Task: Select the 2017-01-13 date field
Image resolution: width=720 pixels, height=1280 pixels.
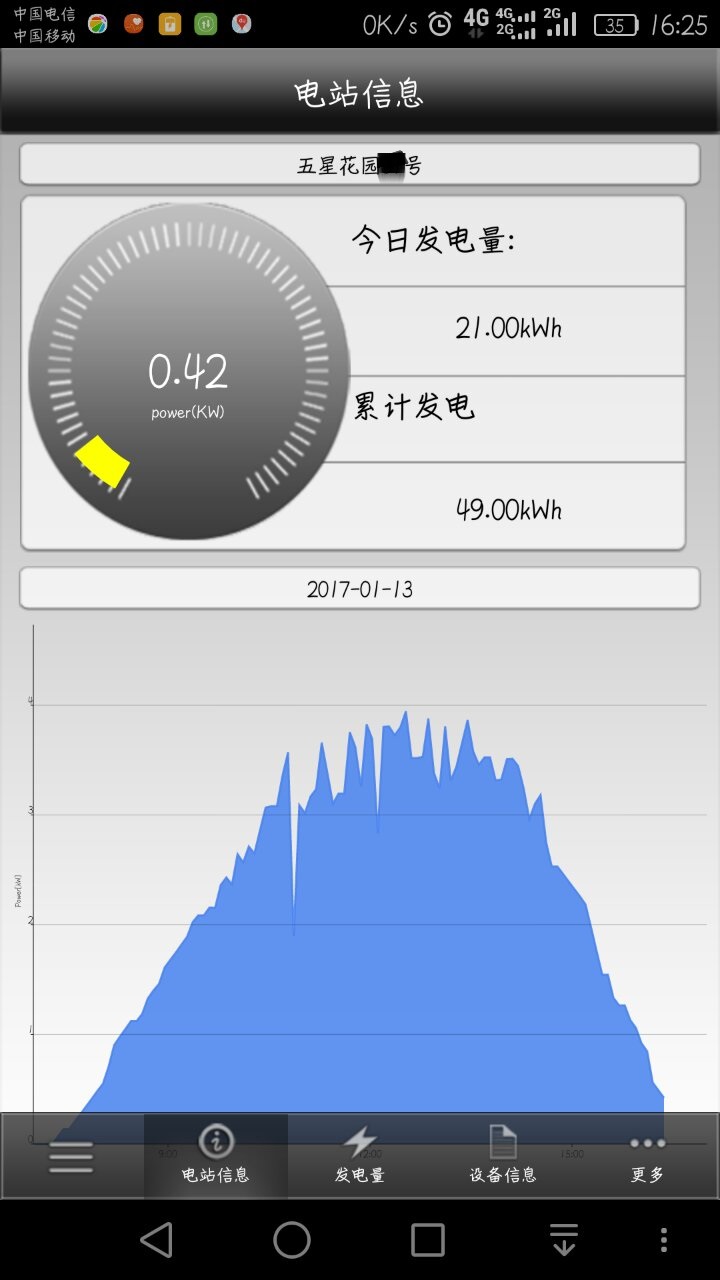Action: click(x=360, y=588)
